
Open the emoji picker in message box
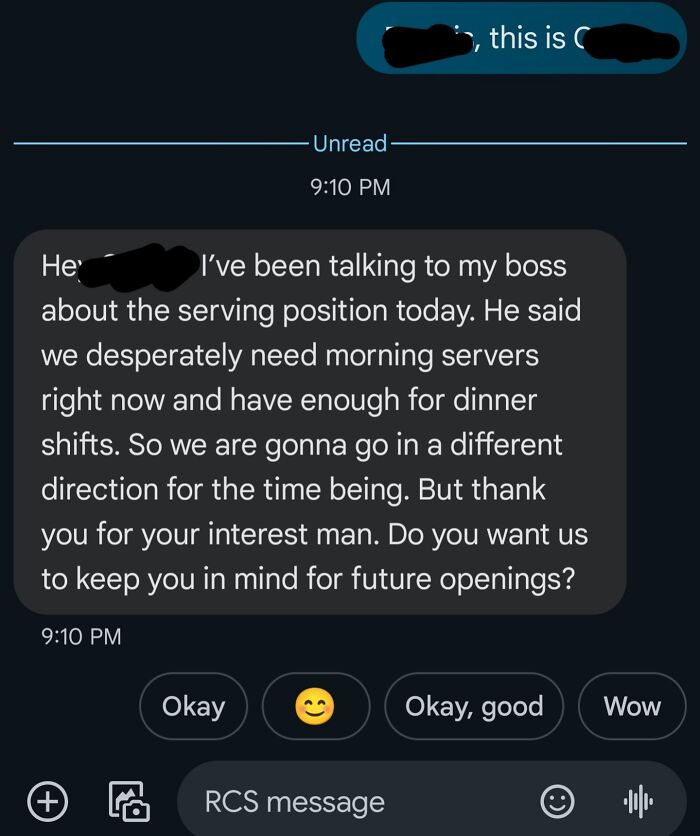click(557, 801)
